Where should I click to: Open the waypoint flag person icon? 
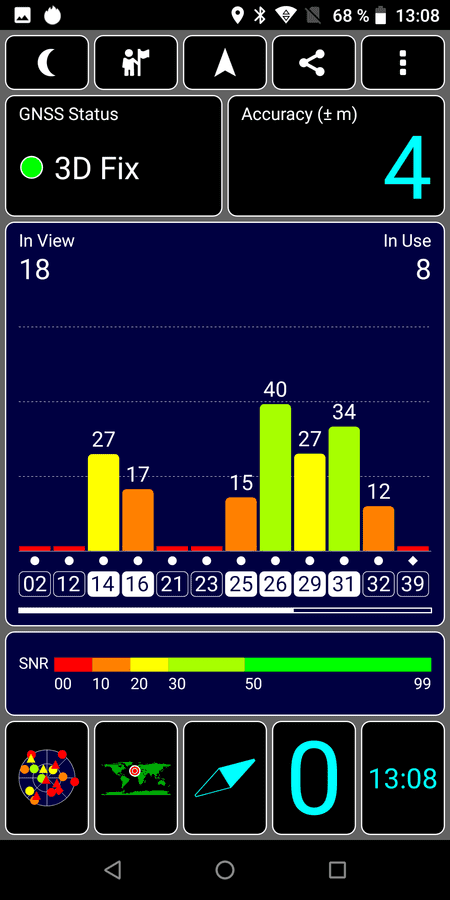136,63
